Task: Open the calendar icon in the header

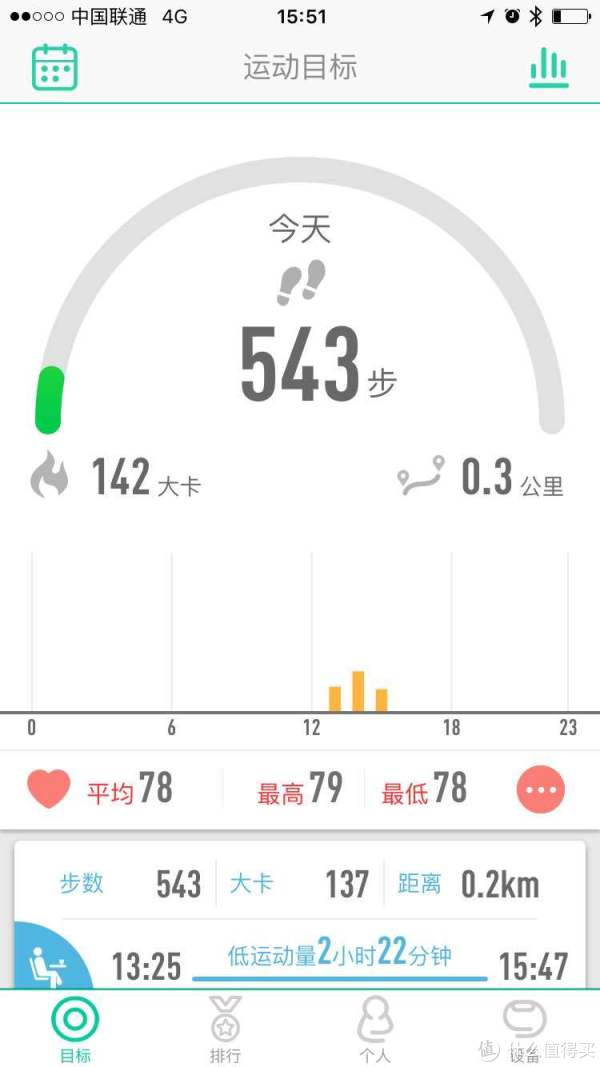Action: 55,67
